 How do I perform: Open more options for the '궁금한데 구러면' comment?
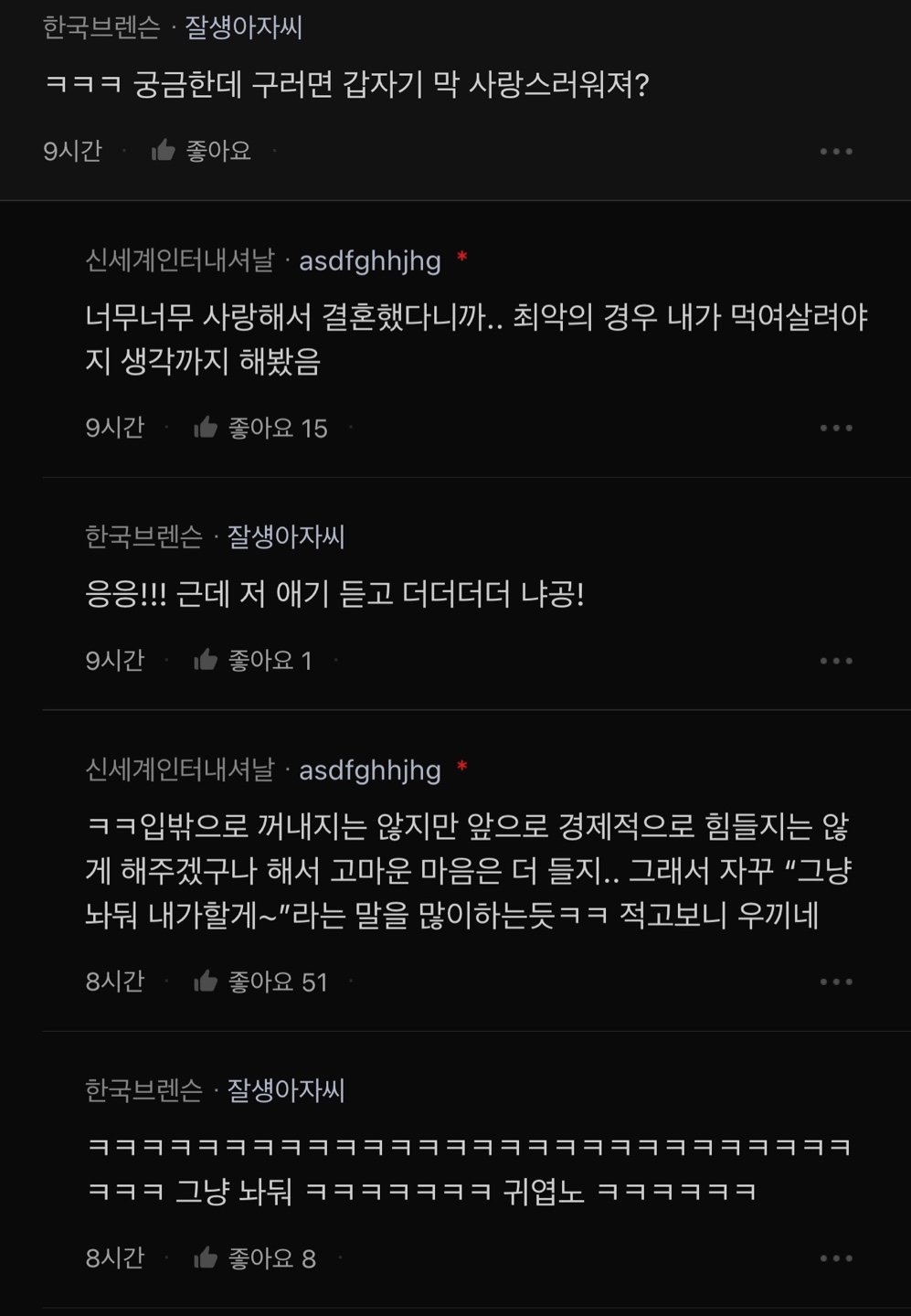835,152
